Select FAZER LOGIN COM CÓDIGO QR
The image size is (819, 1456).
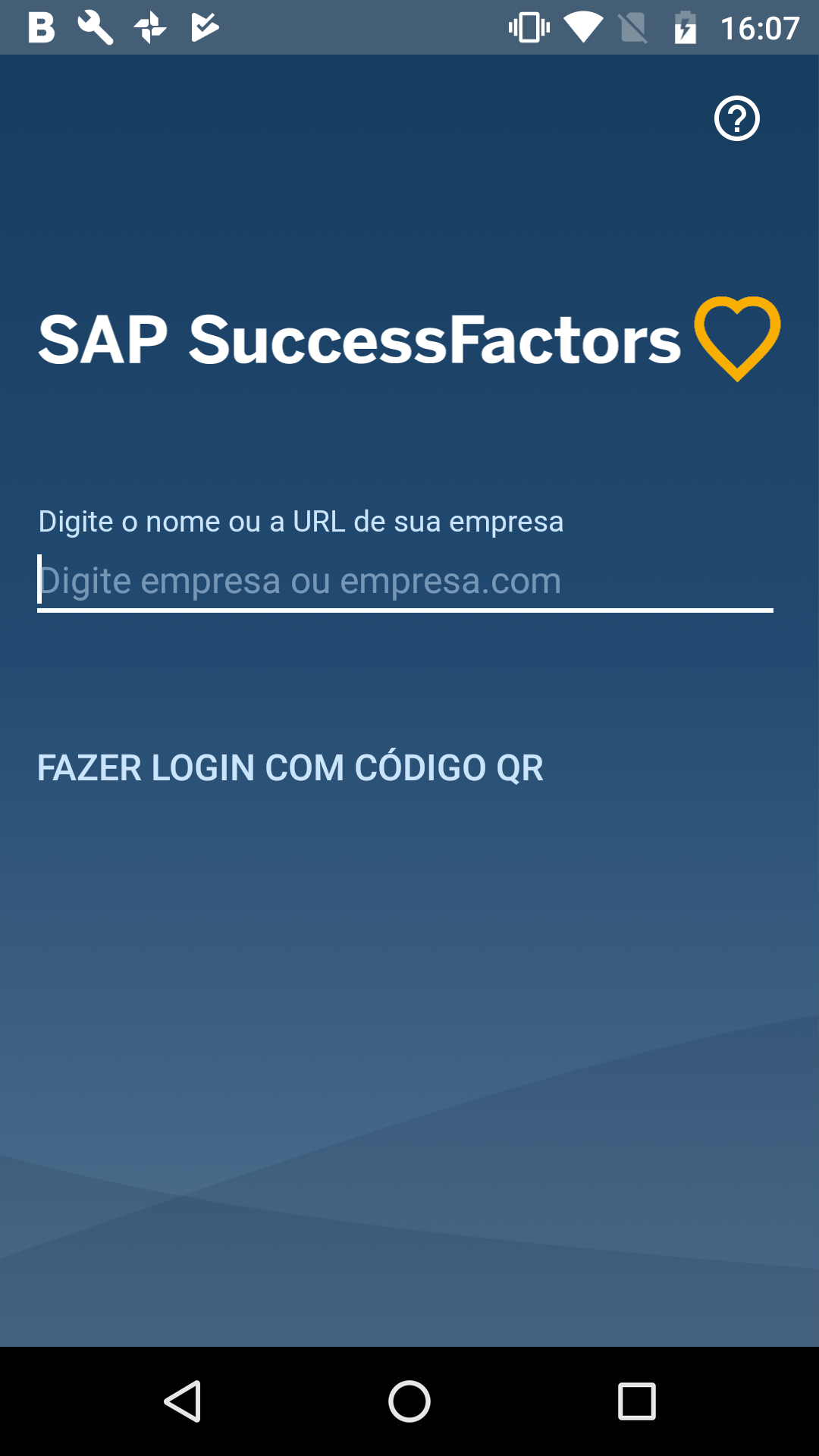(290, 767)
